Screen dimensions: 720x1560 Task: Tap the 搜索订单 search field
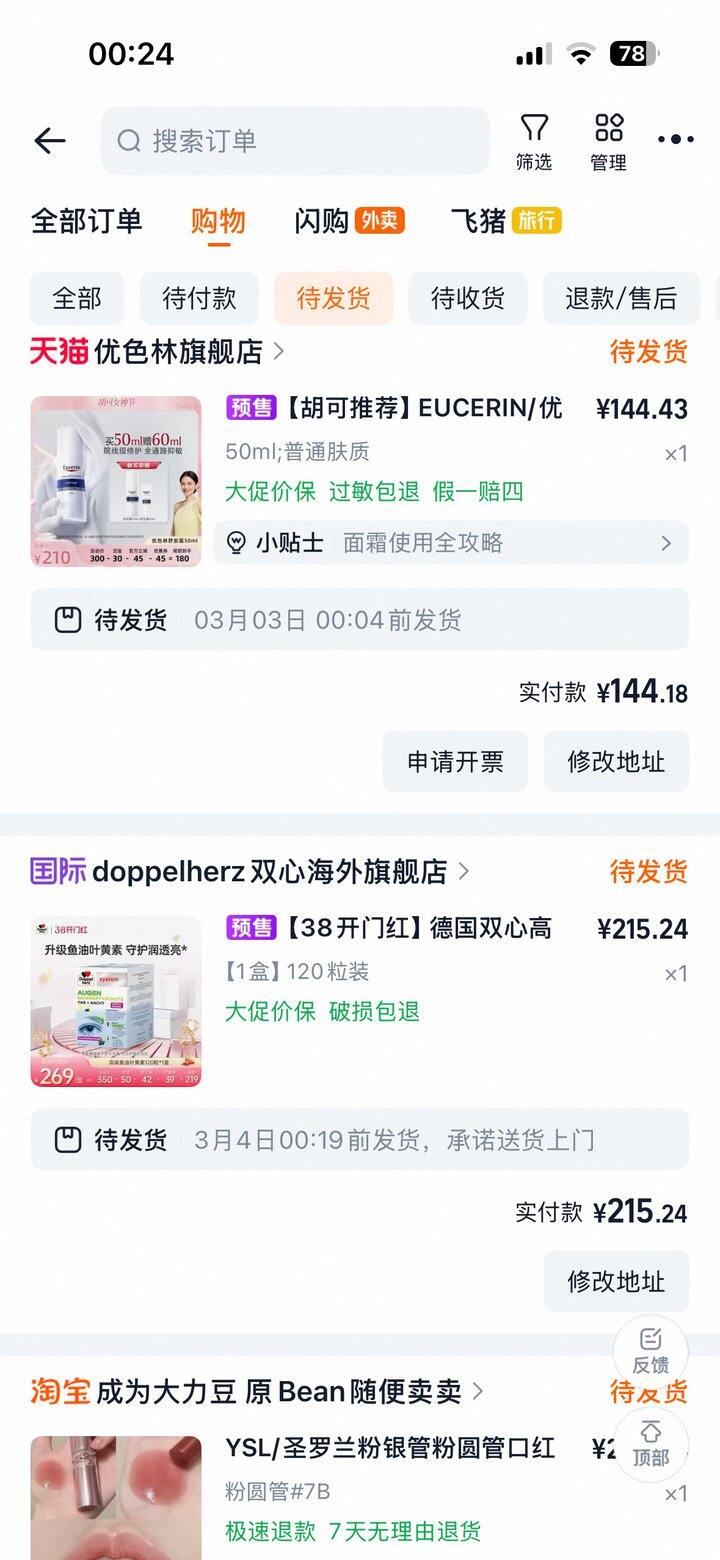(295, 141)
